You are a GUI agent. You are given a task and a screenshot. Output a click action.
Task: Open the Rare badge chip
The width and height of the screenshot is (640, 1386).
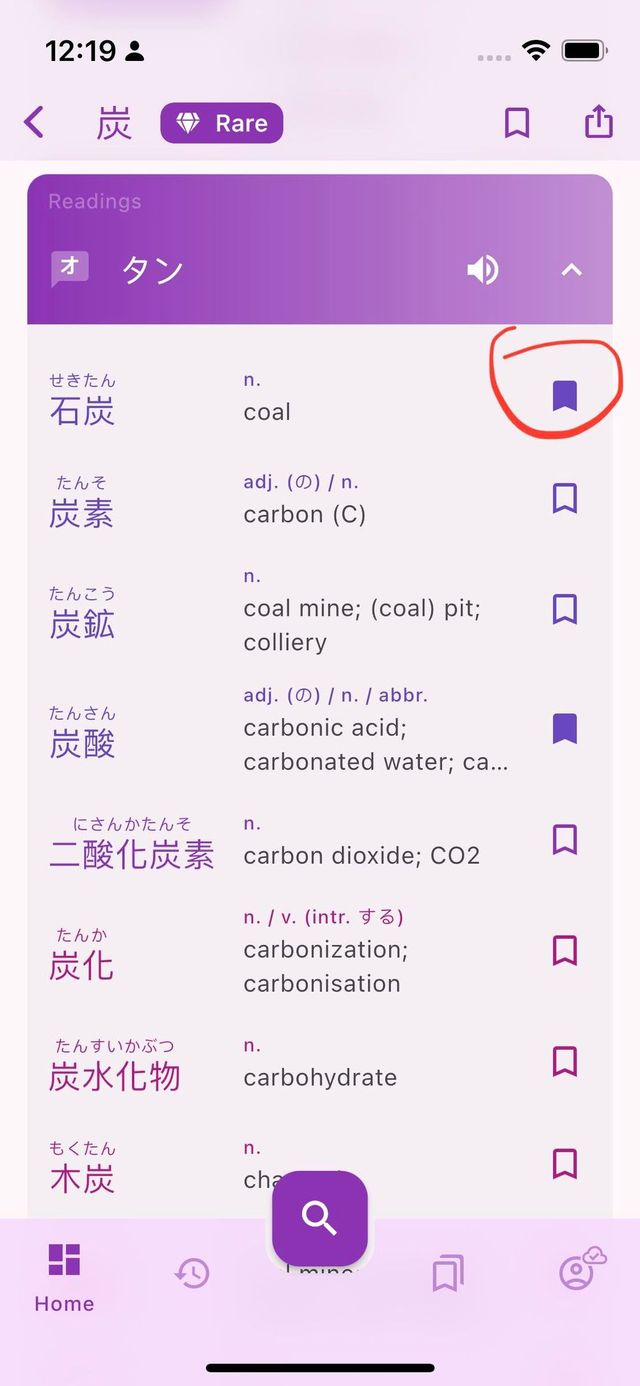tap(222, 123)
